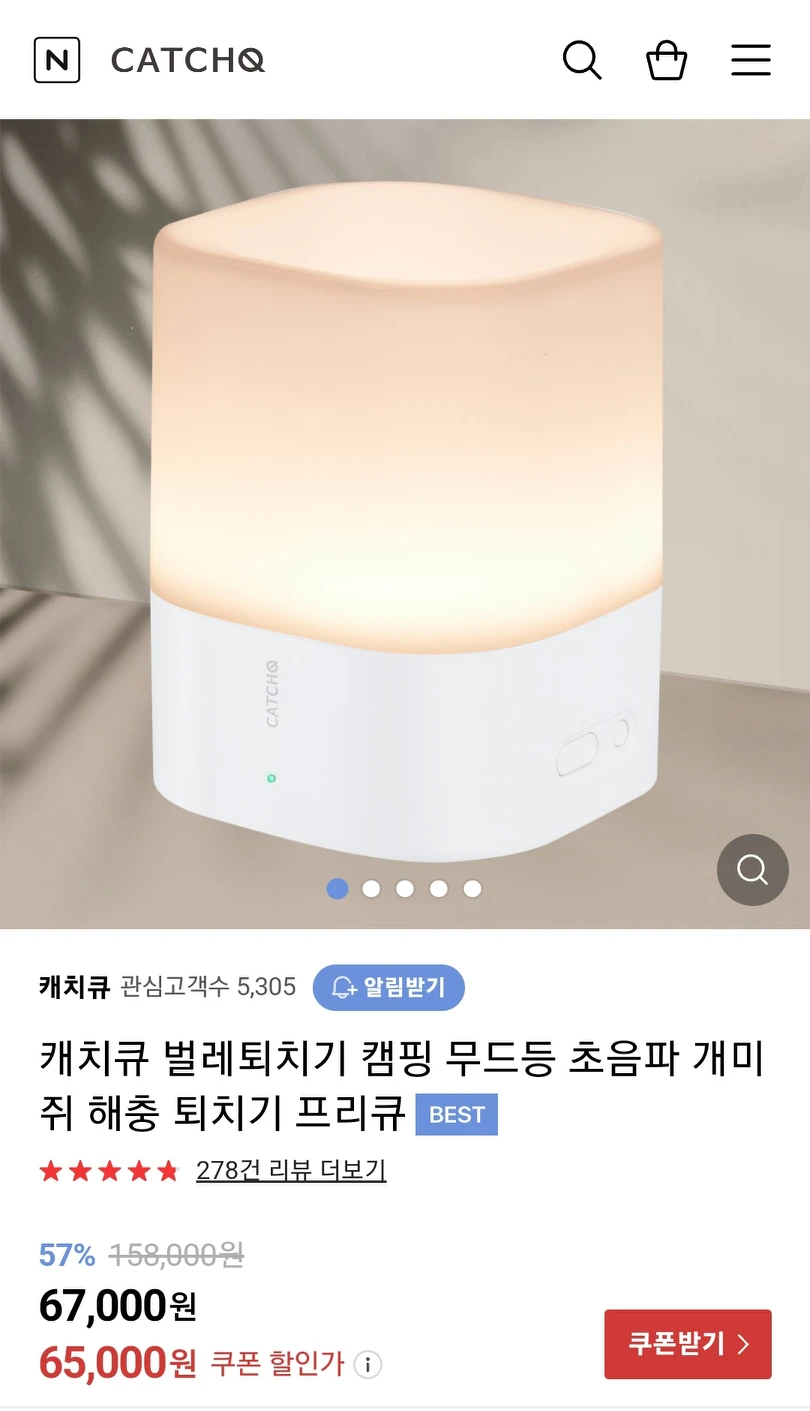Screen dimensions: 810x1411
Task: Jump to the third product image dot
Action: tap(405, 888)
